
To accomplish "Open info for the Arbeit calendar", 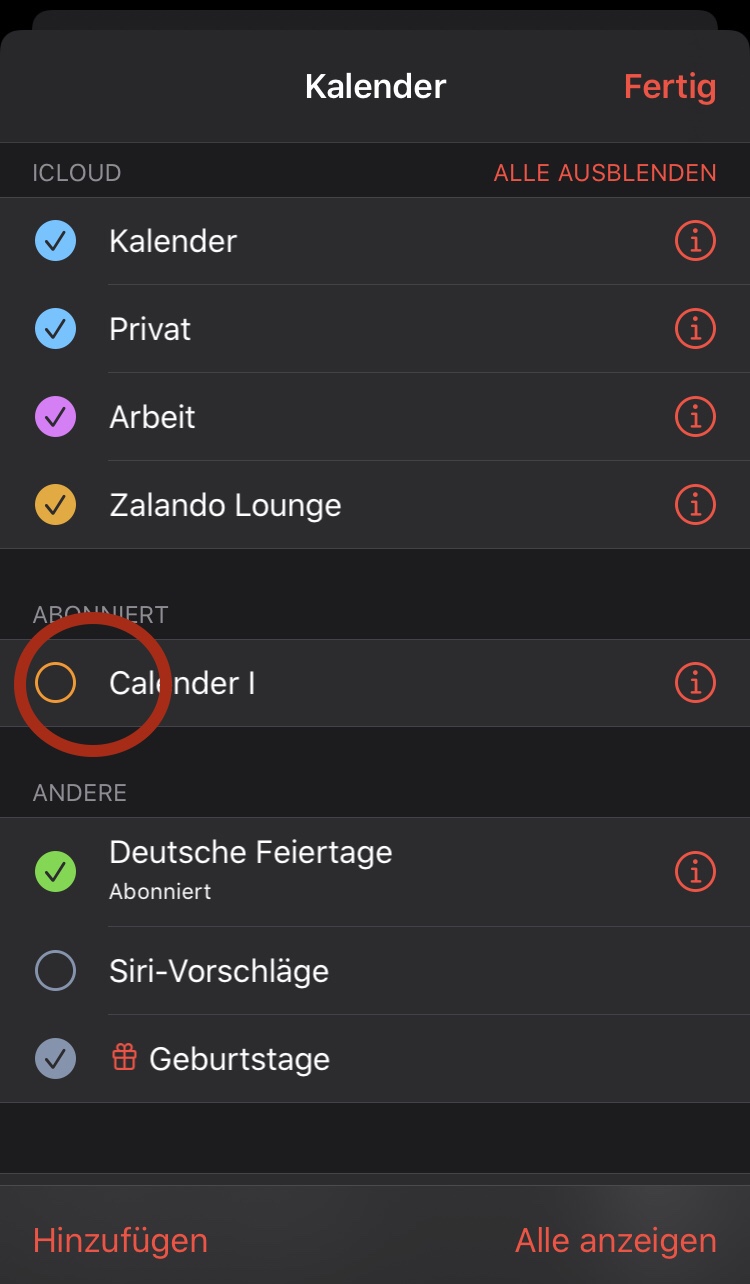I will (695, 417).
